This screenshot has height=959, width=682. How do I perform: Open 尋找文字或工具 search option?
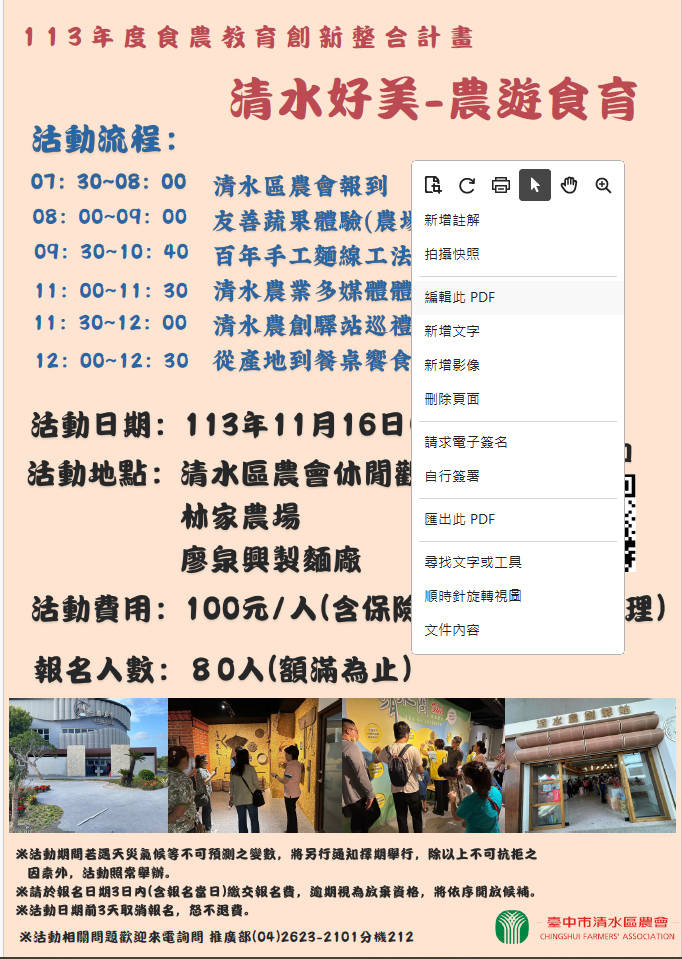pyautogui.click(x=473, y=562)
